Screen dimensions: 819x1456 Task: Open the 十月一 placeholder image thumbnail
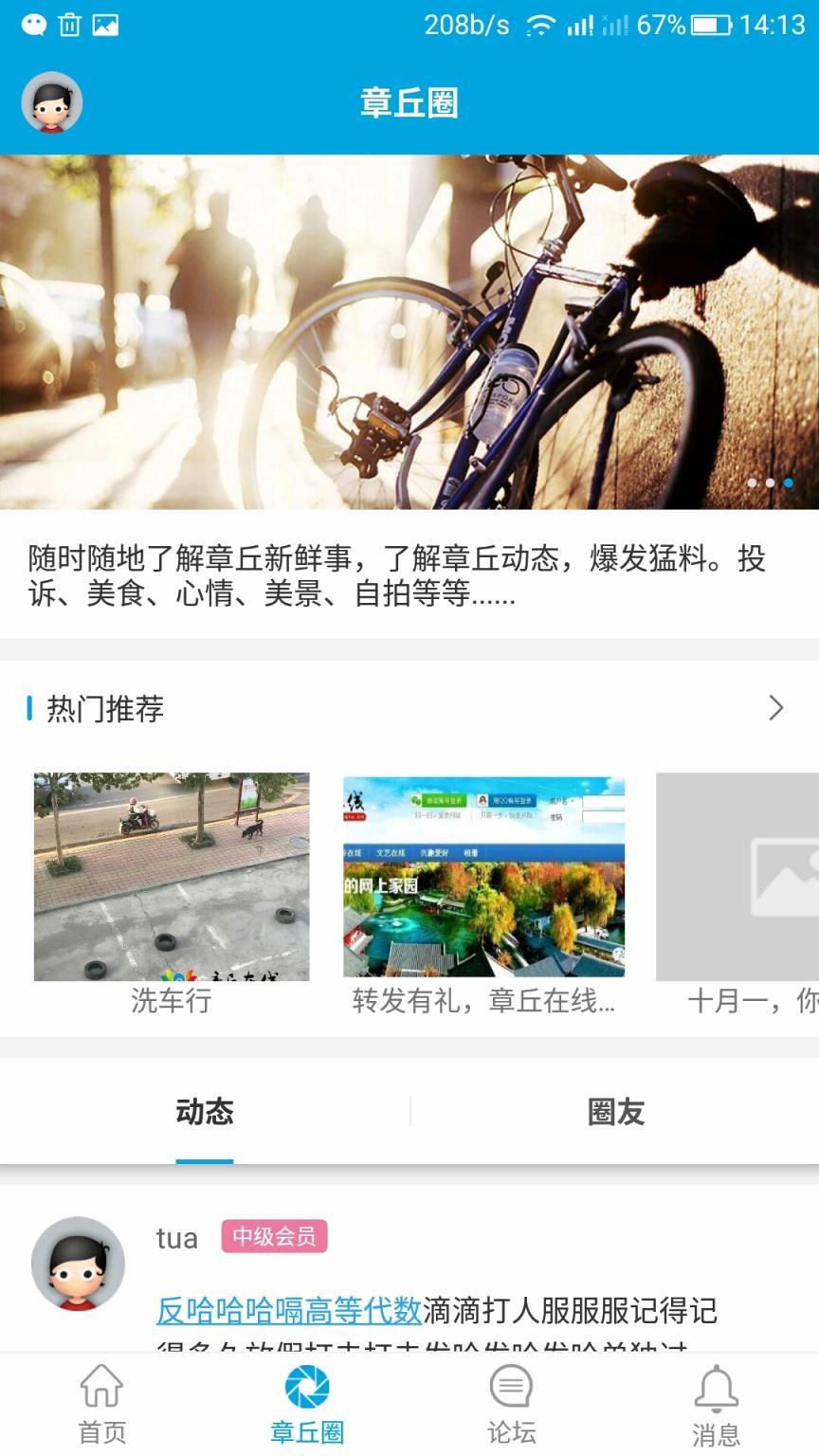[x=758, y=877]
